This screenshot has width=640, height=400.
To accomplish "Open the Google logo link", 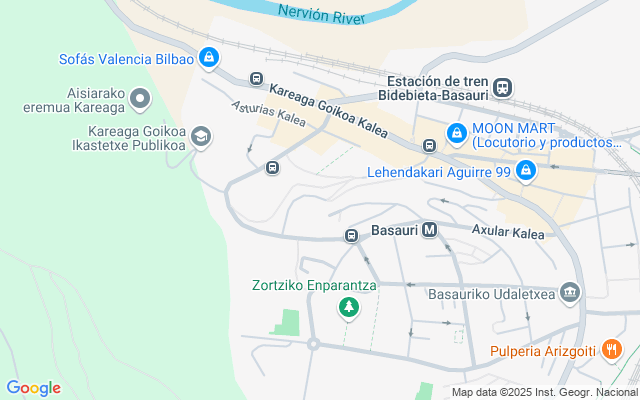I will point(33,388).
